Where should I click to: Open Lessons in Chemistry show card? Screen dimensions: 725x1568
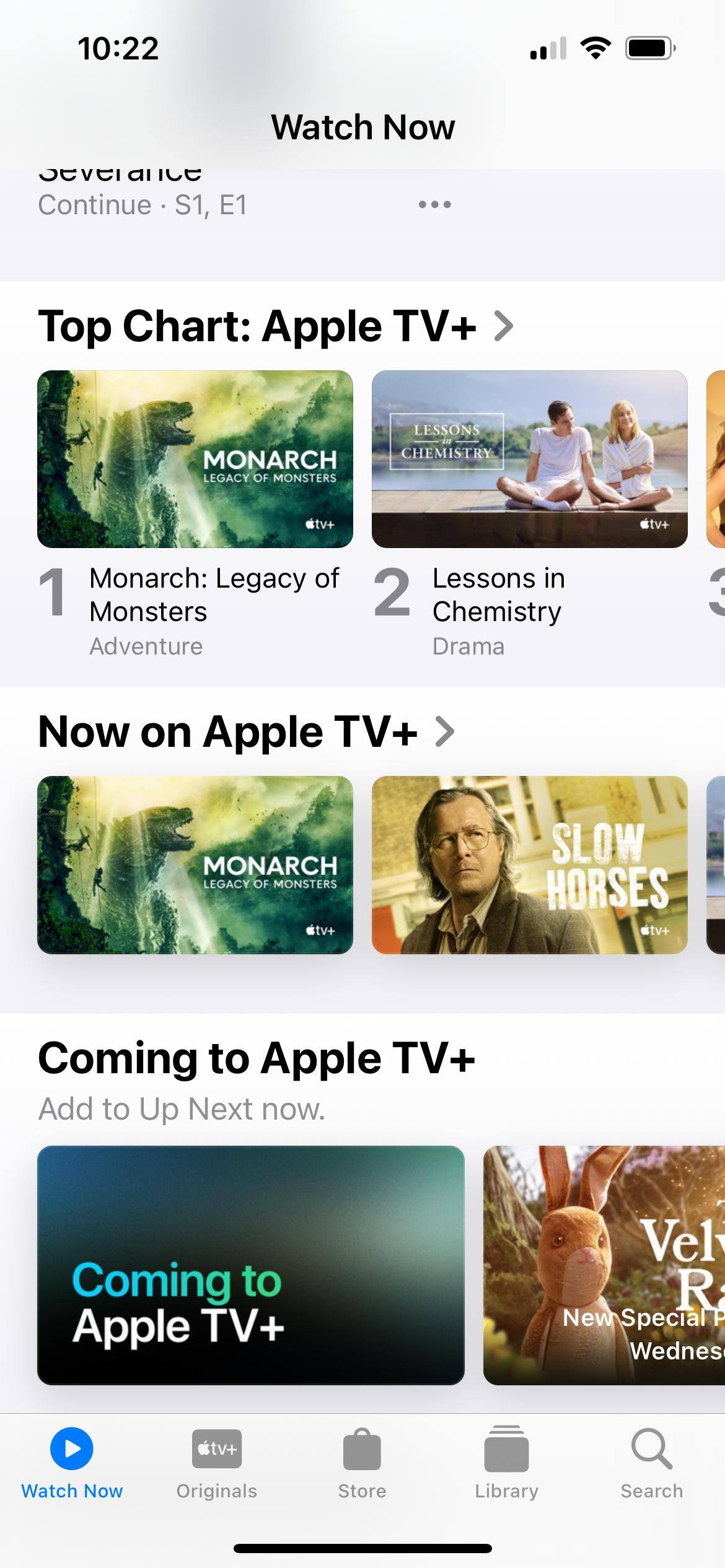click(x=529, y=459)
